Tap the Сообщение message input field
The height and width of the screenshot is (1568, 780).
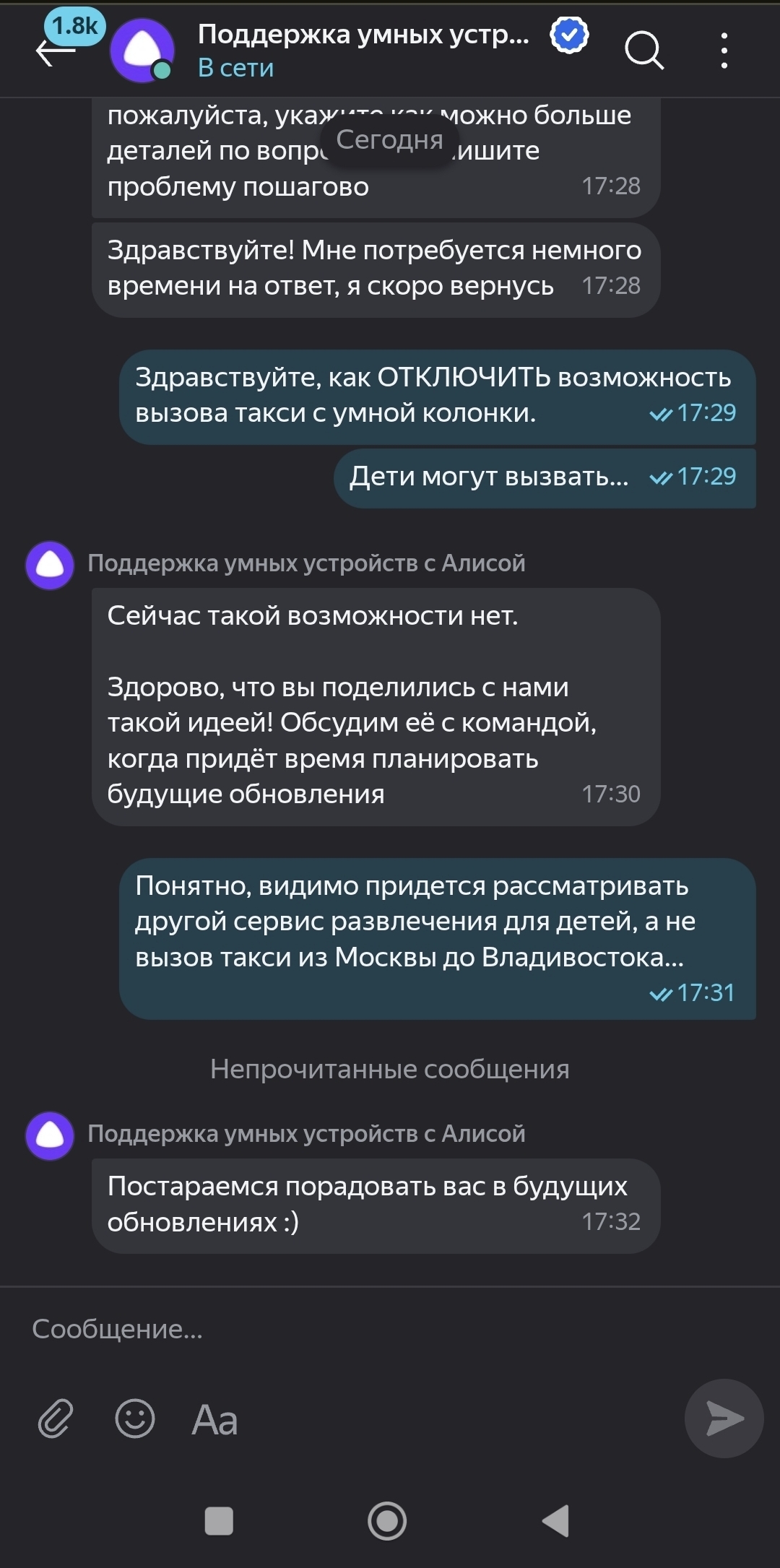coord(347,1328)
